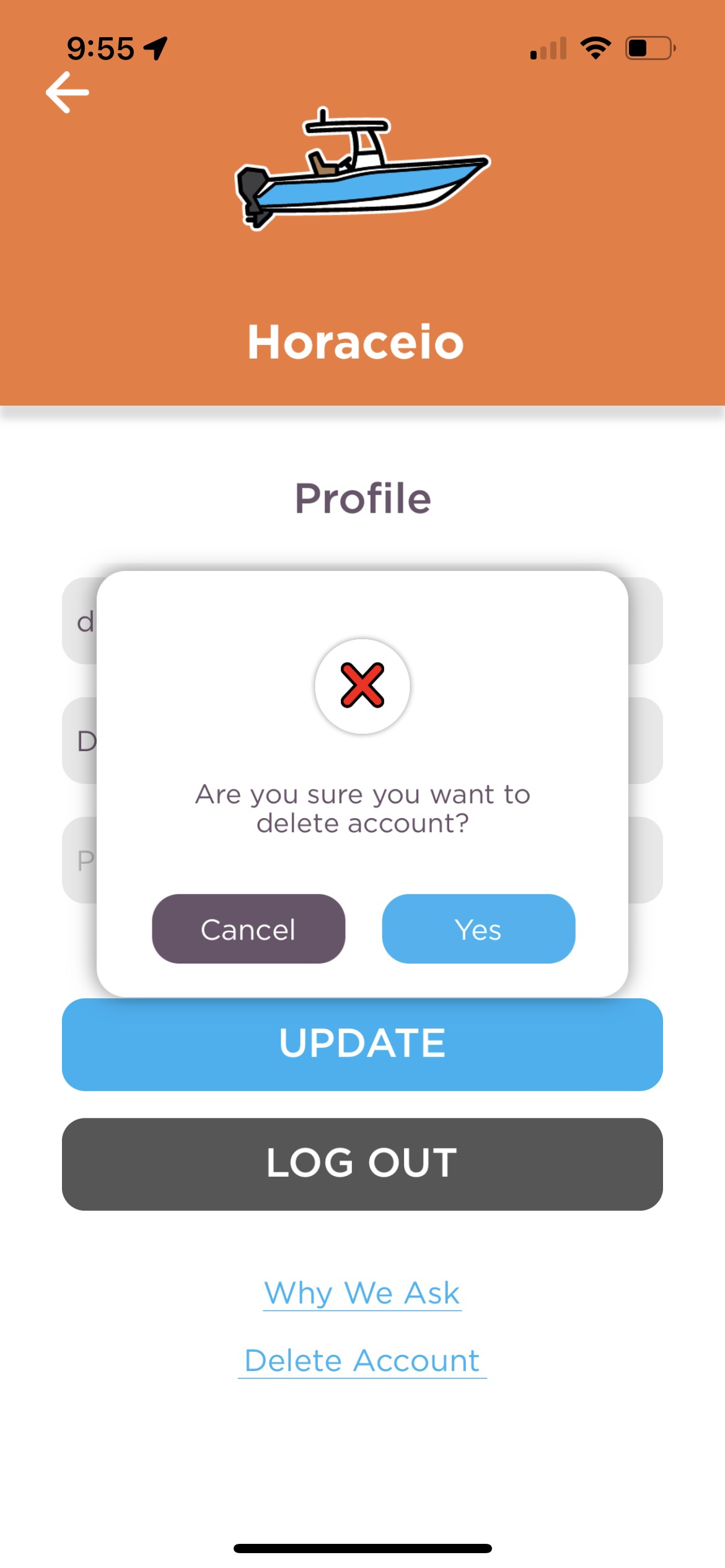725x1568 pixels.
Task: Tap the LOG OUT button
Action: click(362, 1164)
